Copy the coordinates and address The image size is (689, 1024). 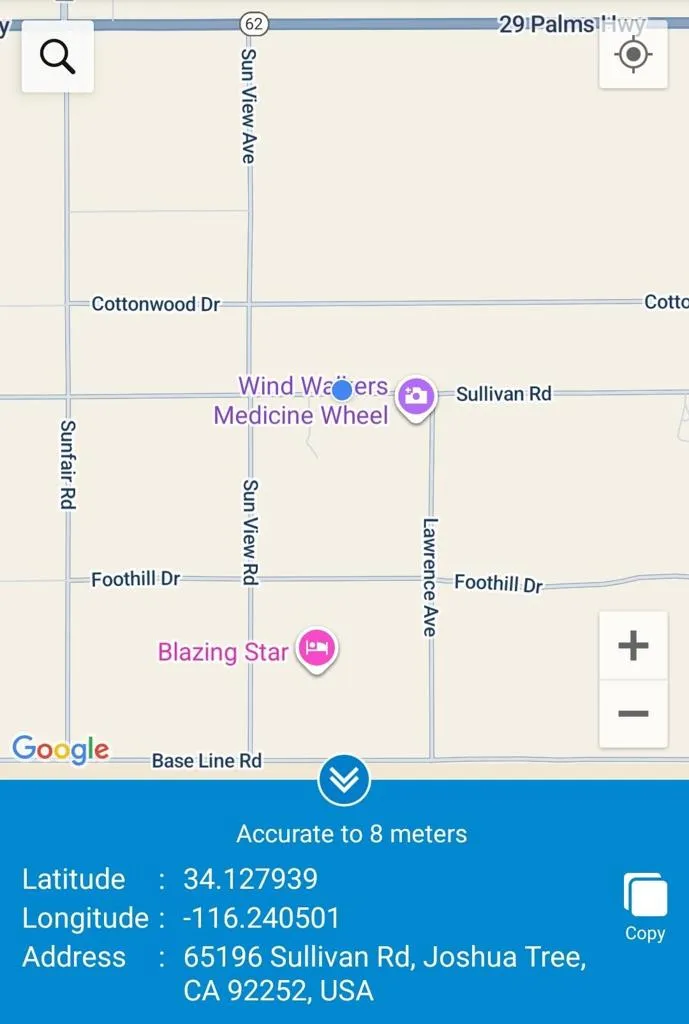[645, 905]
